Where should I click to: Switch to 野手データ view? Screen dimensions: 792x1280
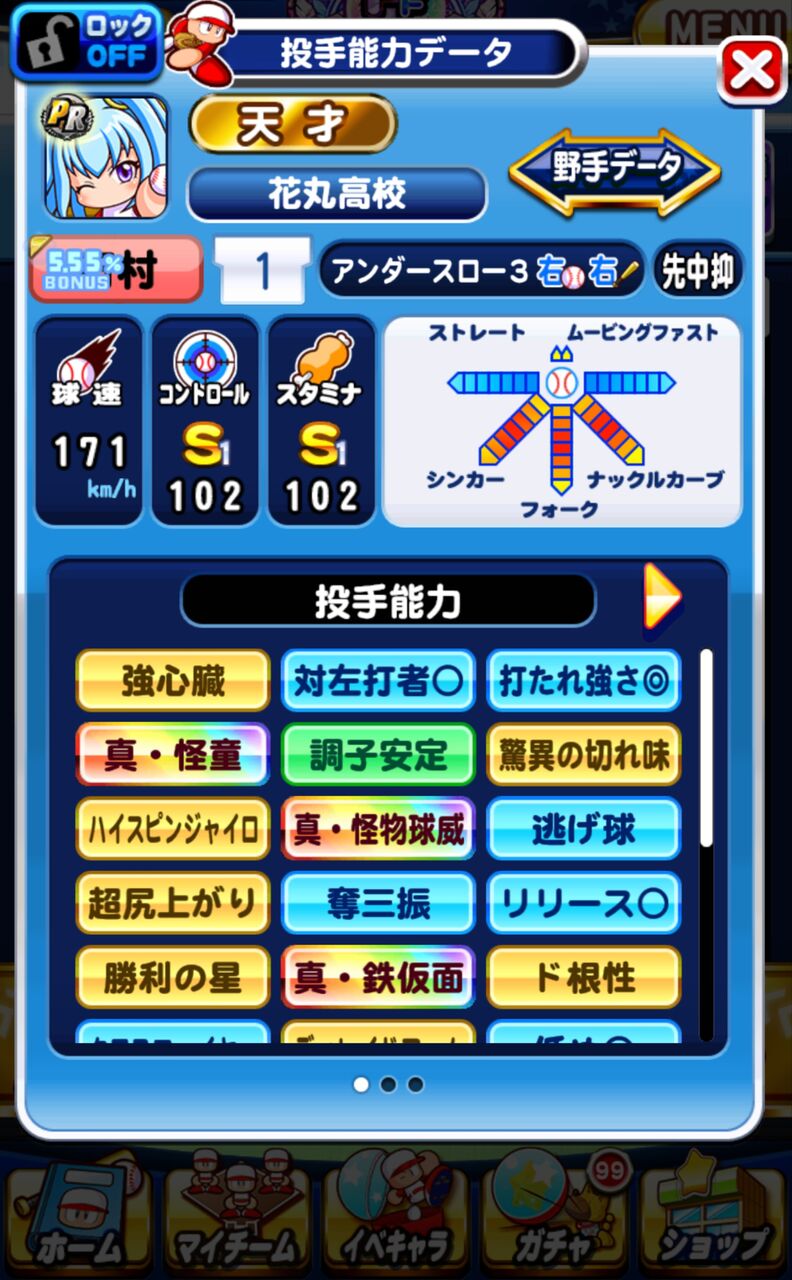615,169
